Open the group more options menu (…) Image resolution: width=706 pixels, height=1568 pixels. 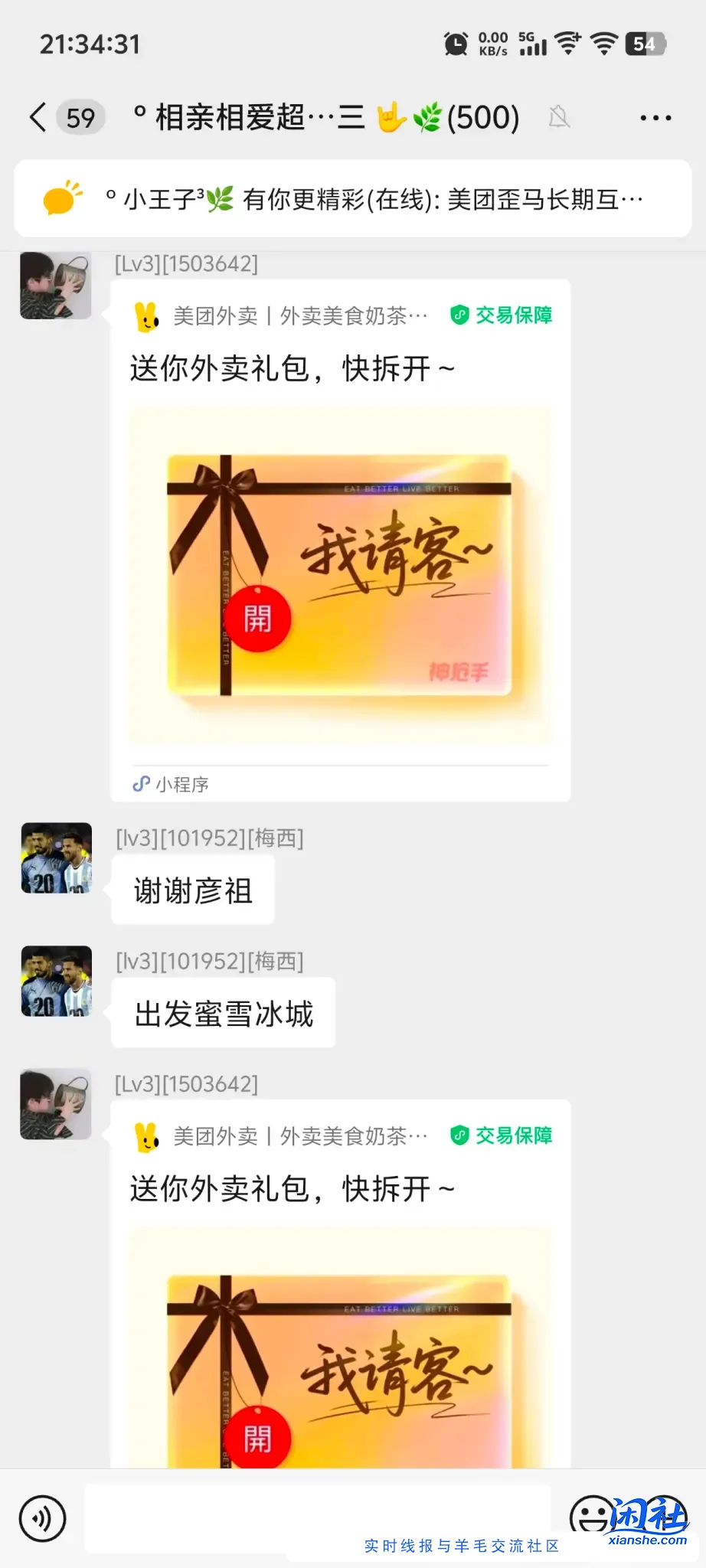click(x=657, y=116)
